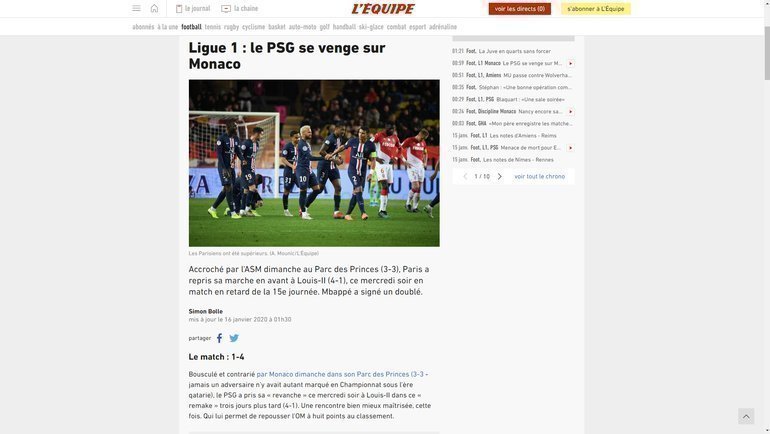This screenshot has height=434, width=770.
Task: Go to the home page icon
Action: click(154, 8)
